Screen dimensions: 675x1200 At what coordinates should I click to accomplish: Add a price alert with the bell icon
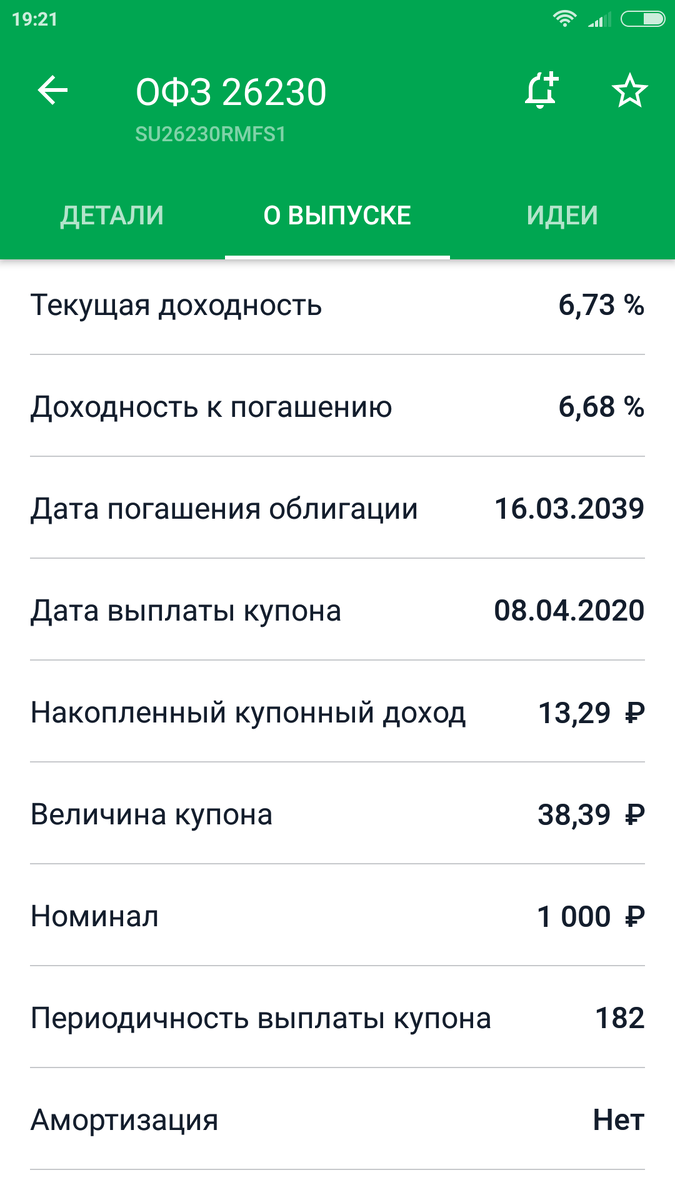click(x=541, y=92)
